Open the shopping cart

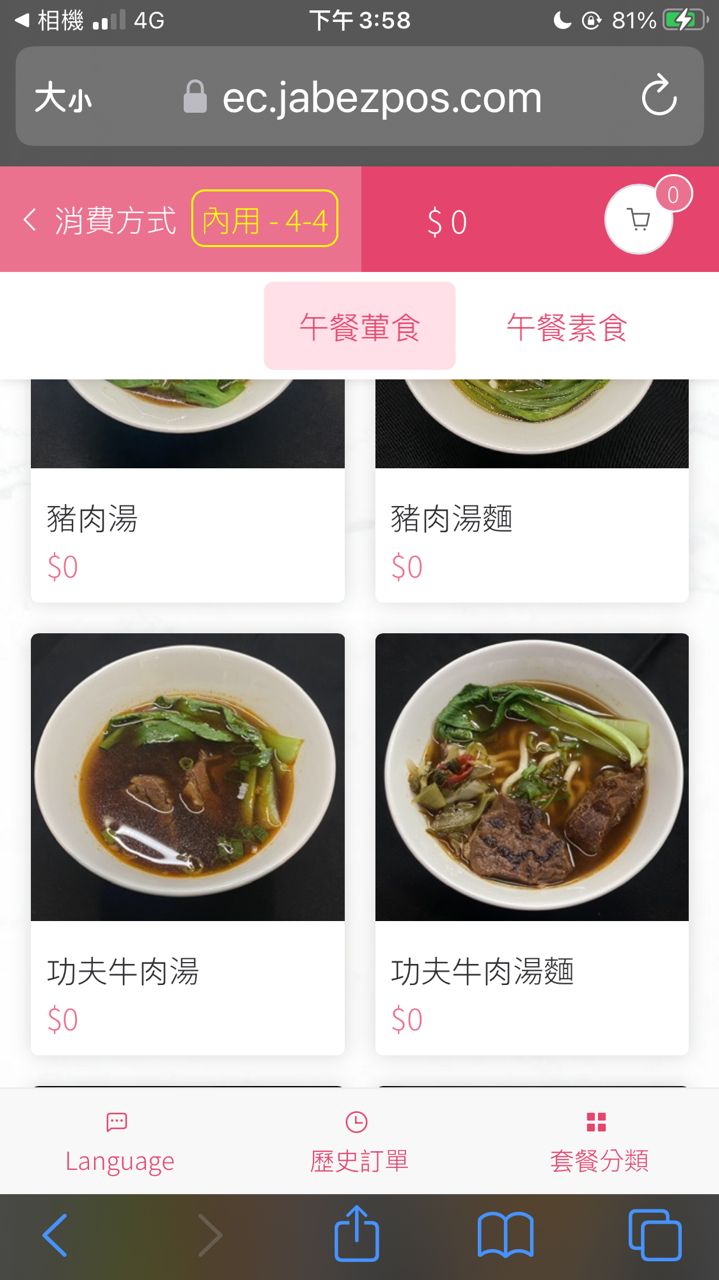pos(639,220)
